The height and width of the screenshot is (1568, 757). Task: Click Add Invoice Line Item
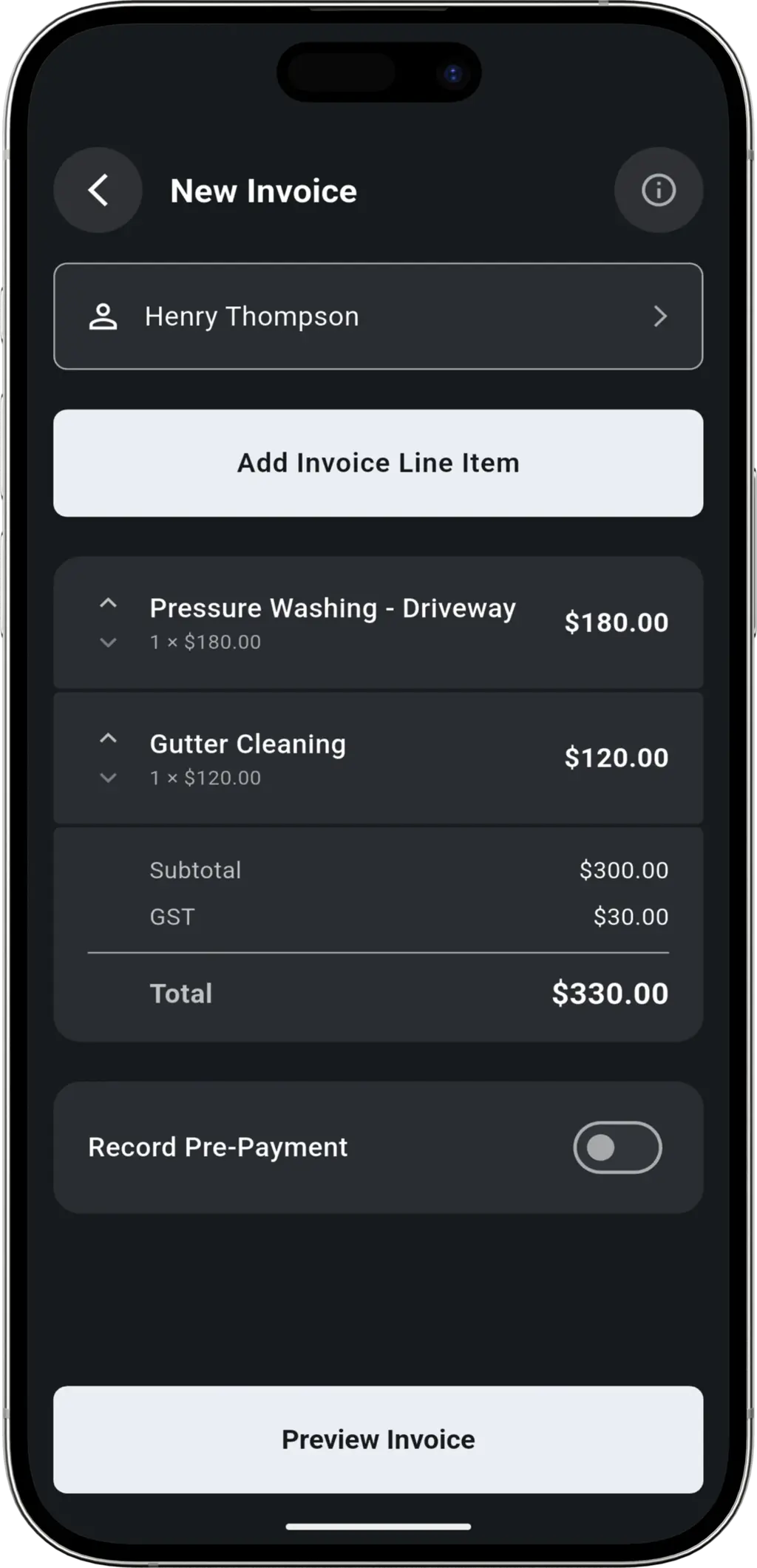(x=378, y=463)
